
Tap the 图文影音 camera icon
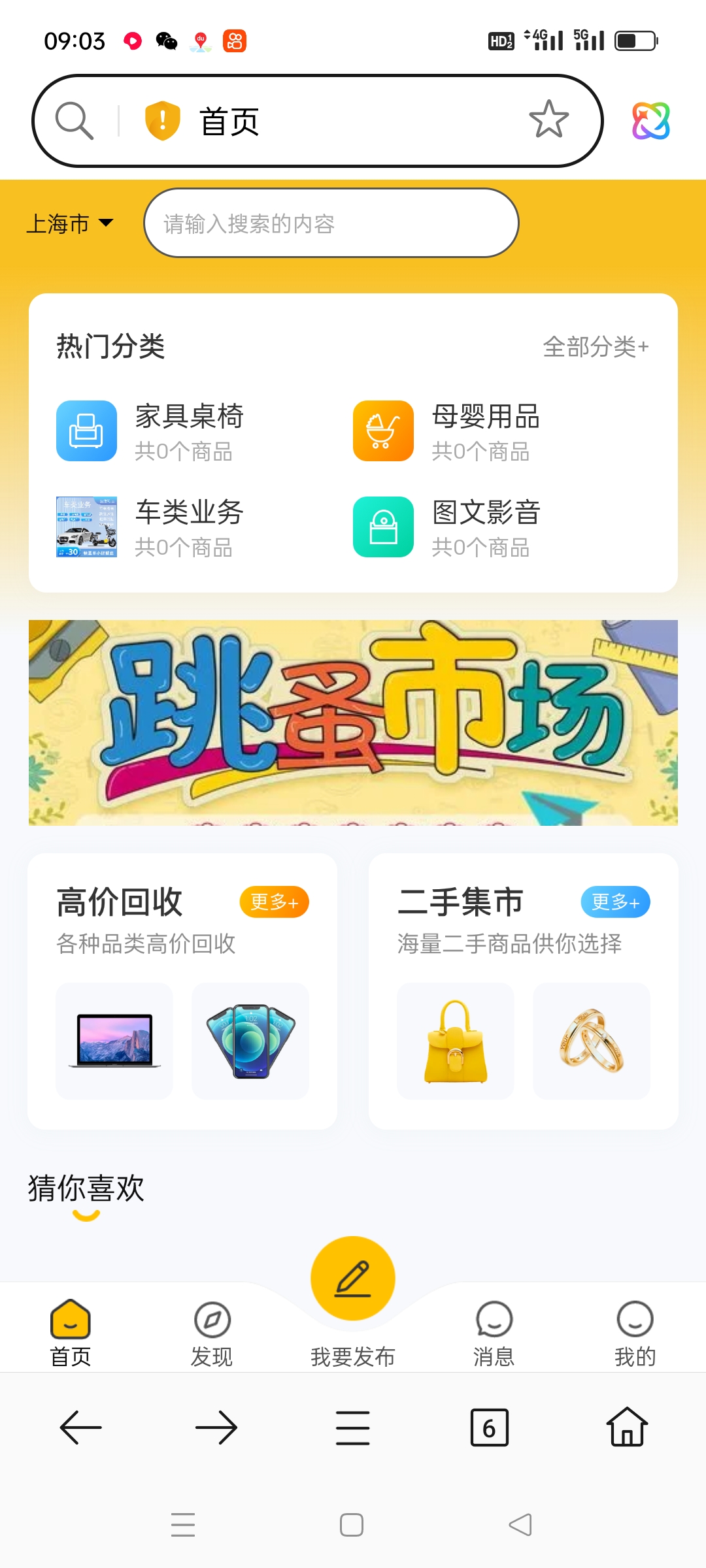382,528
